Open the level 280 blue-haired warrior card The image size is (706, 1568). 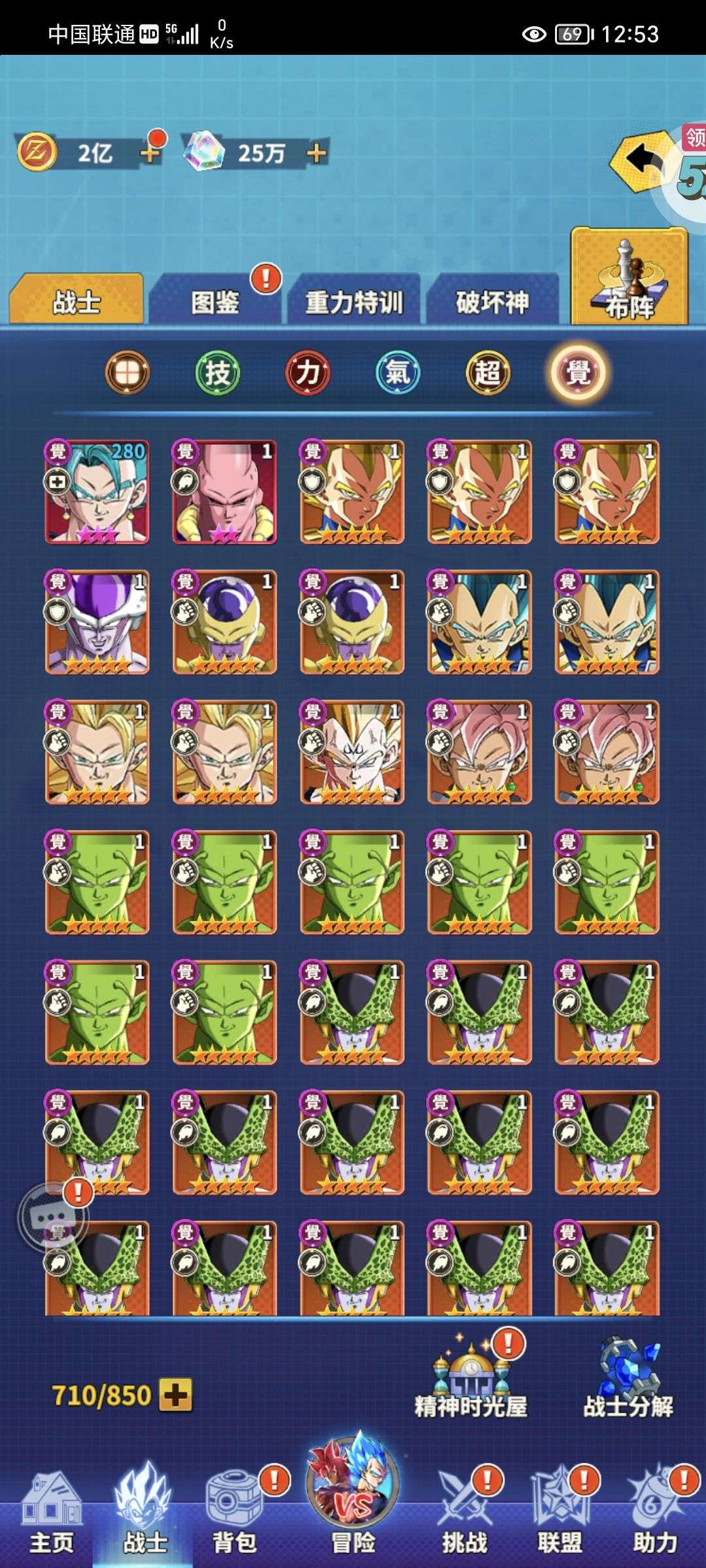pos(97,491)
